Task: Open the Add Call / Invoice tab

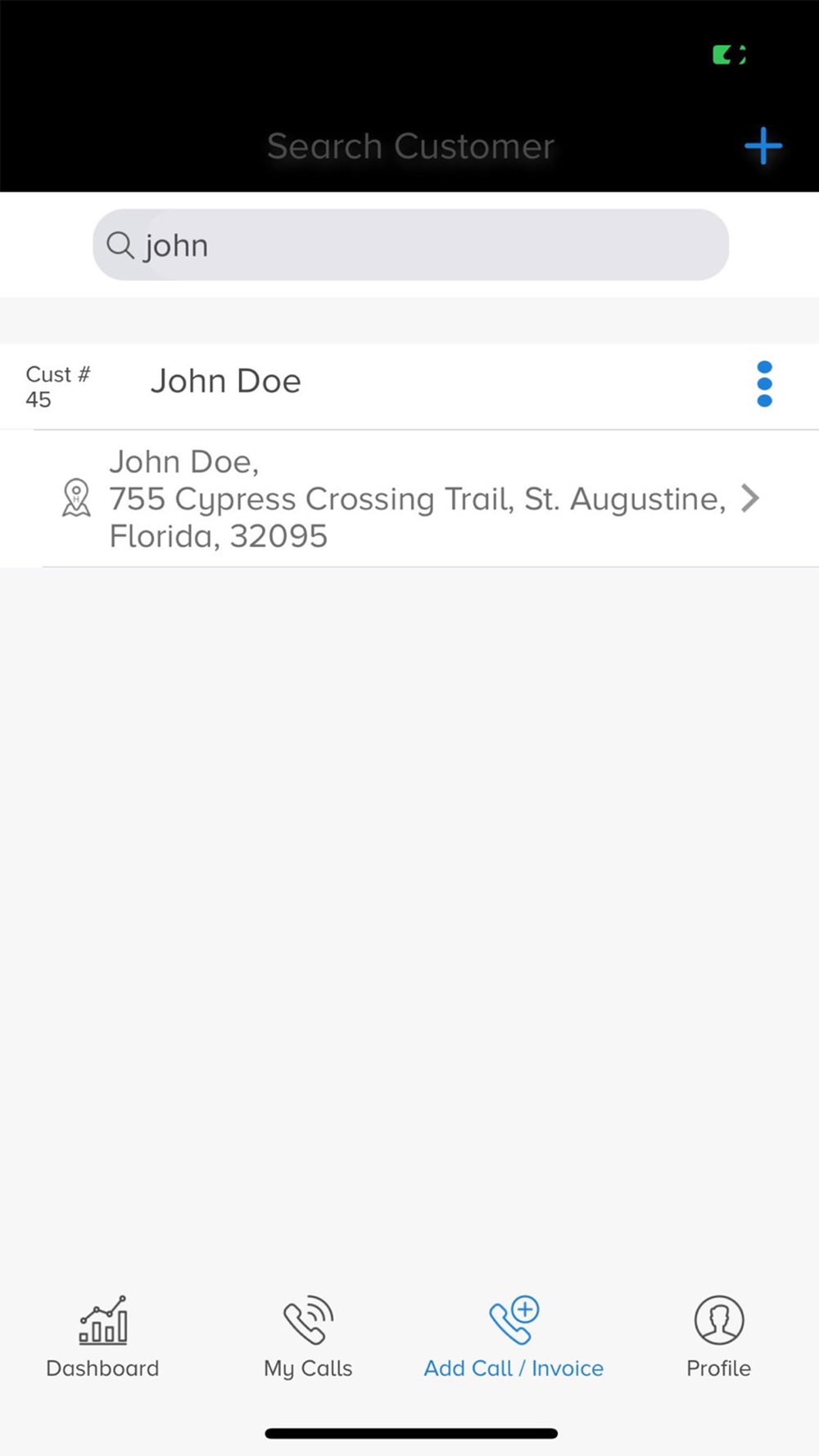Action: (514, 1336)
